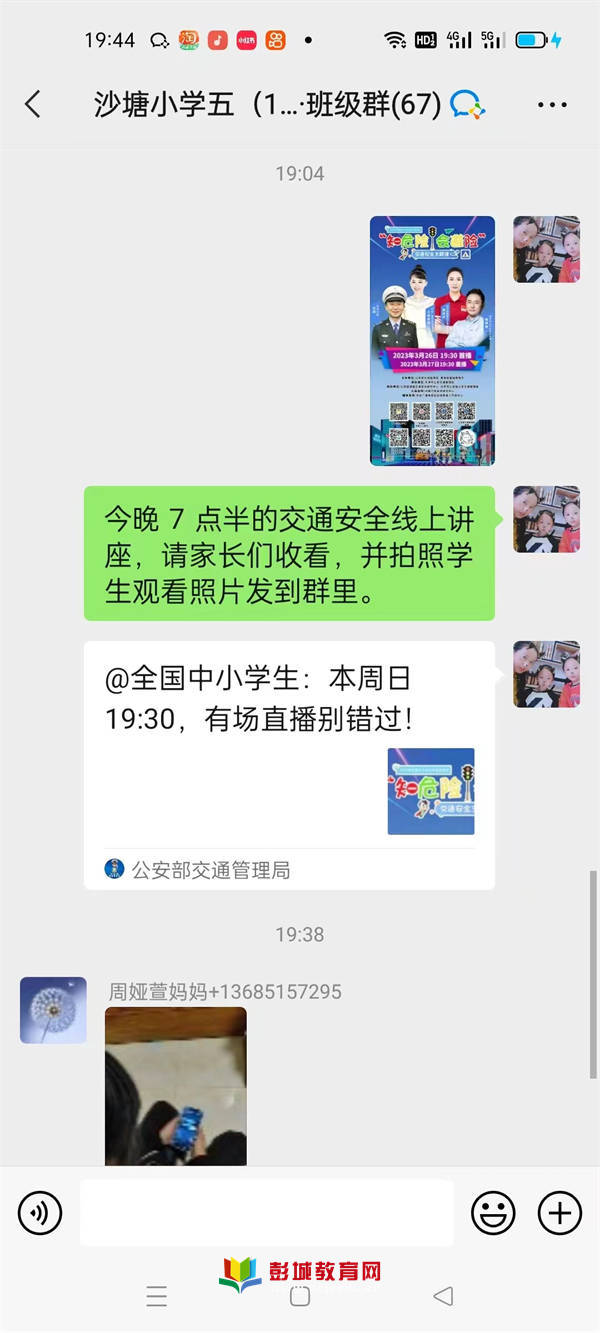This screenshot has height=1333, width=600.
Task: Switch to voice message input
Action: coord(40,1213)
